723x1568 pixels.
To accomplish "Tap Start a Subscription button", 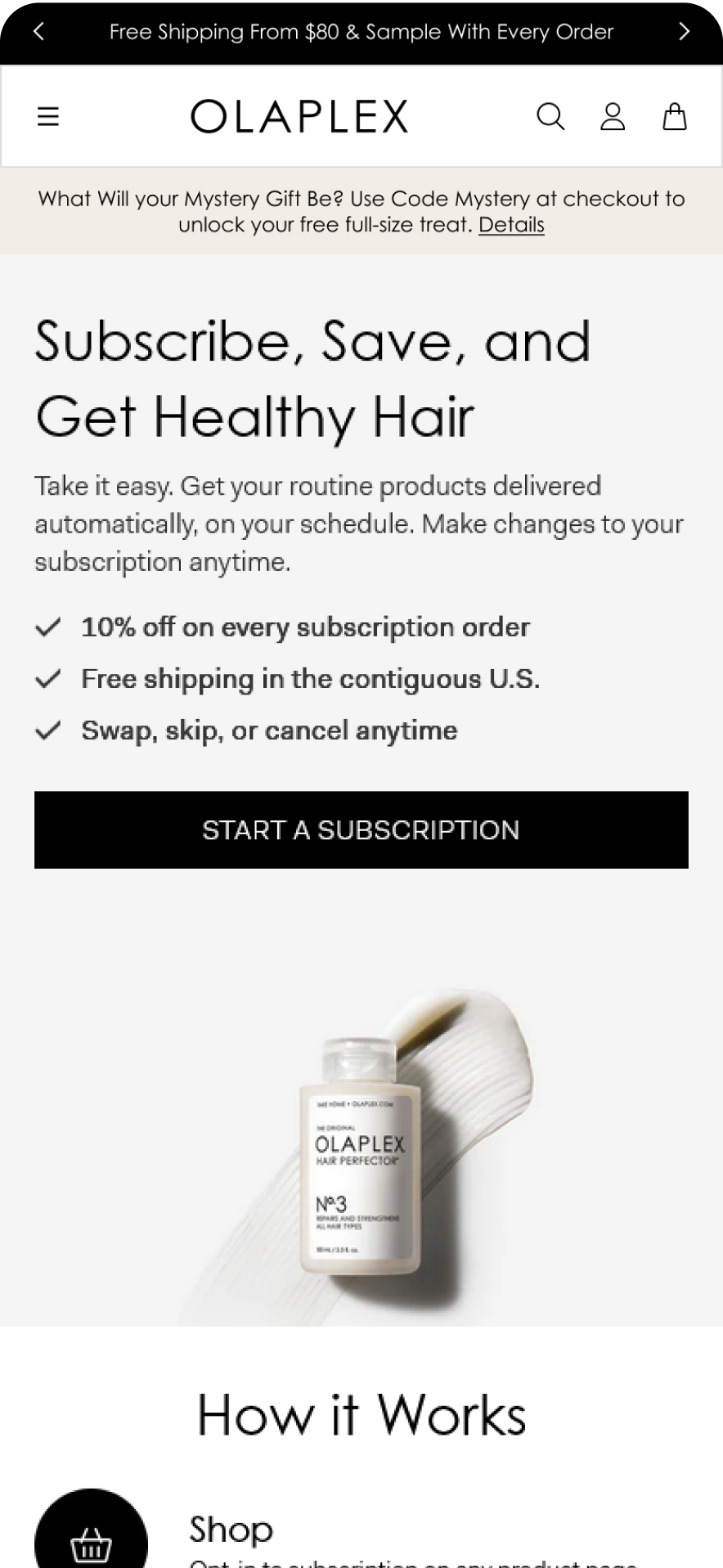I will tap(361, 829).
